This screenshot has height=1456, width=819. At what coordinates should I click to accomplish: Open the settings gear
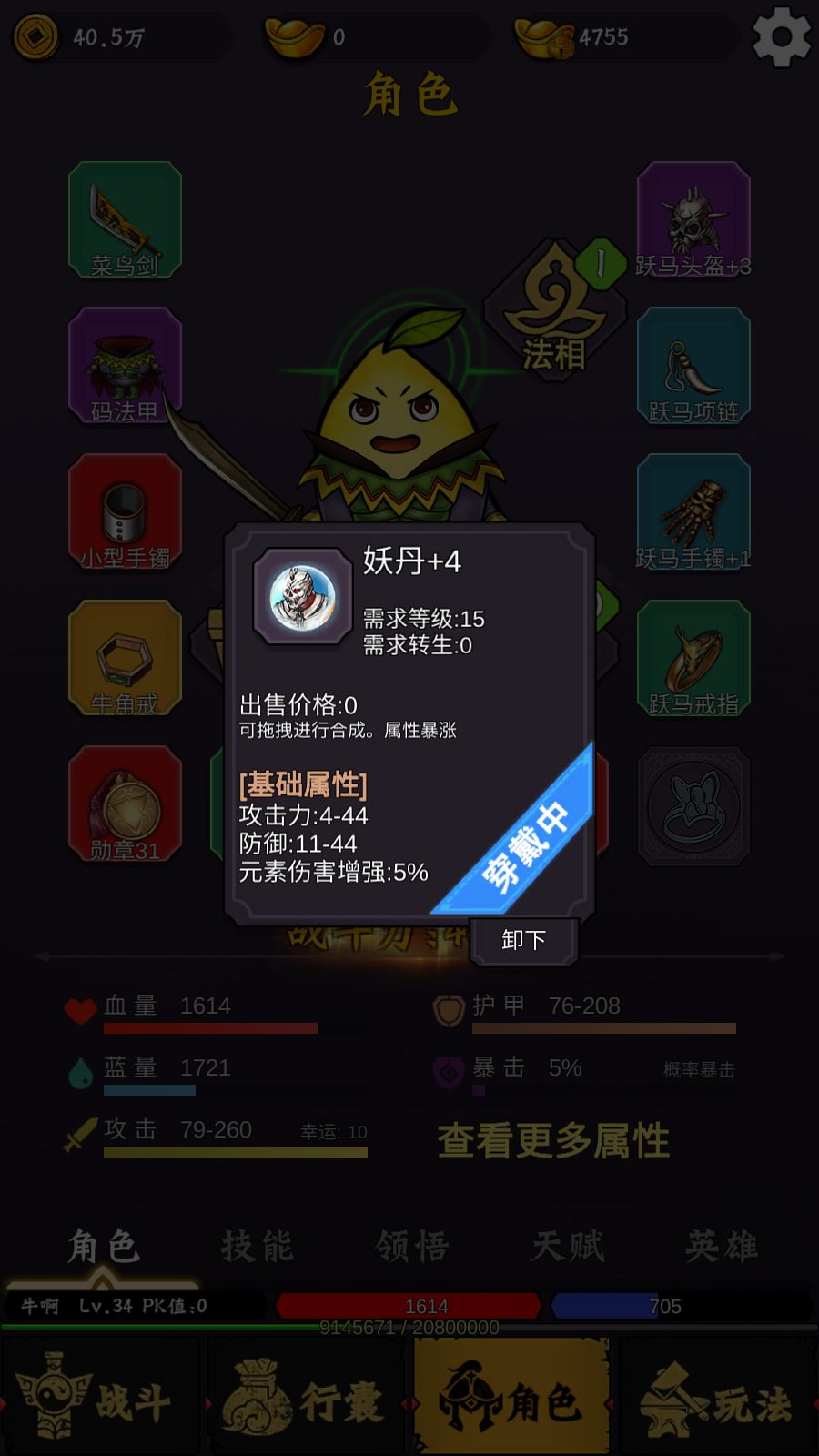[781, 36]
